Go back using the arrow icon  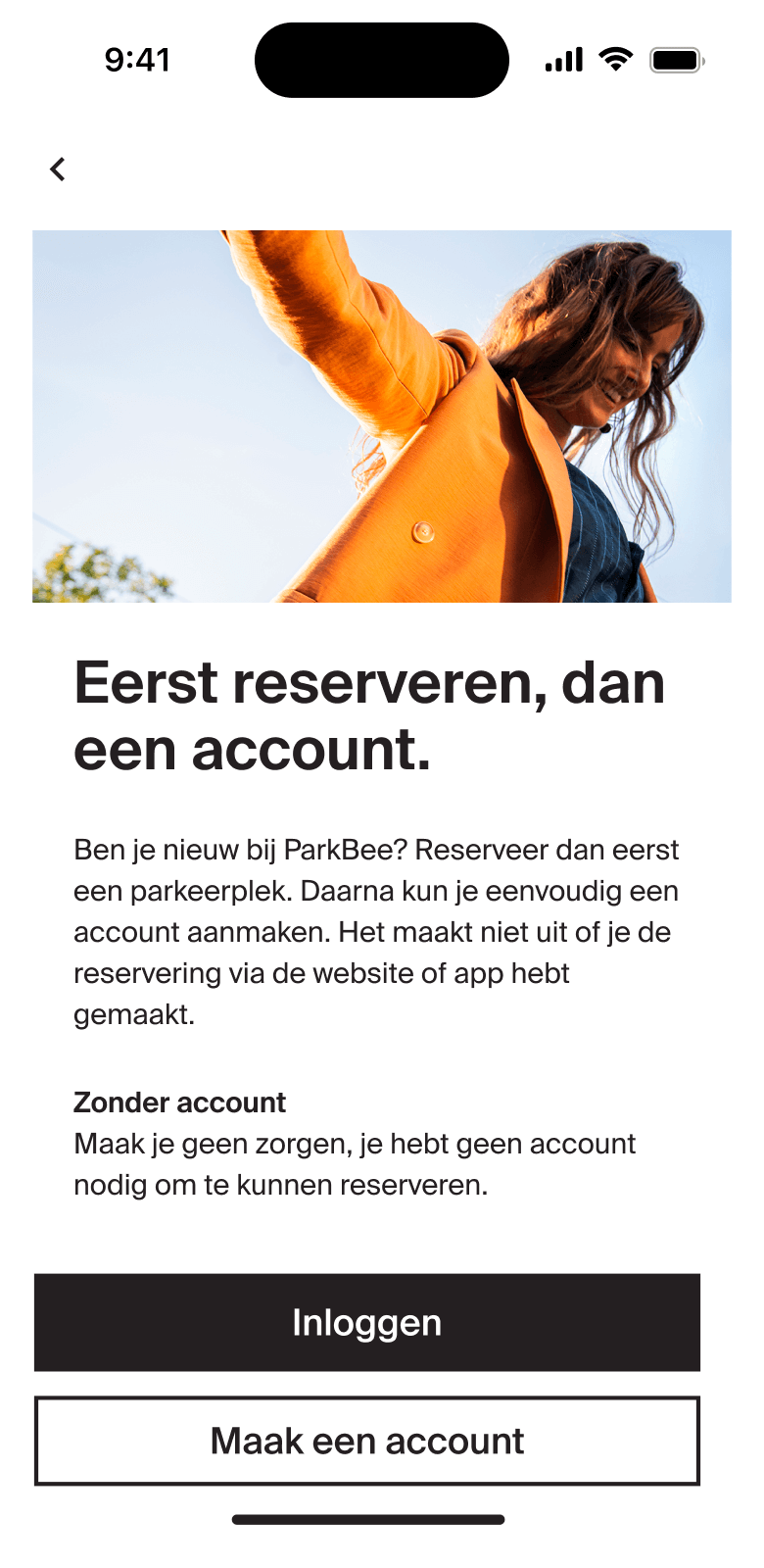click(58, 170)
